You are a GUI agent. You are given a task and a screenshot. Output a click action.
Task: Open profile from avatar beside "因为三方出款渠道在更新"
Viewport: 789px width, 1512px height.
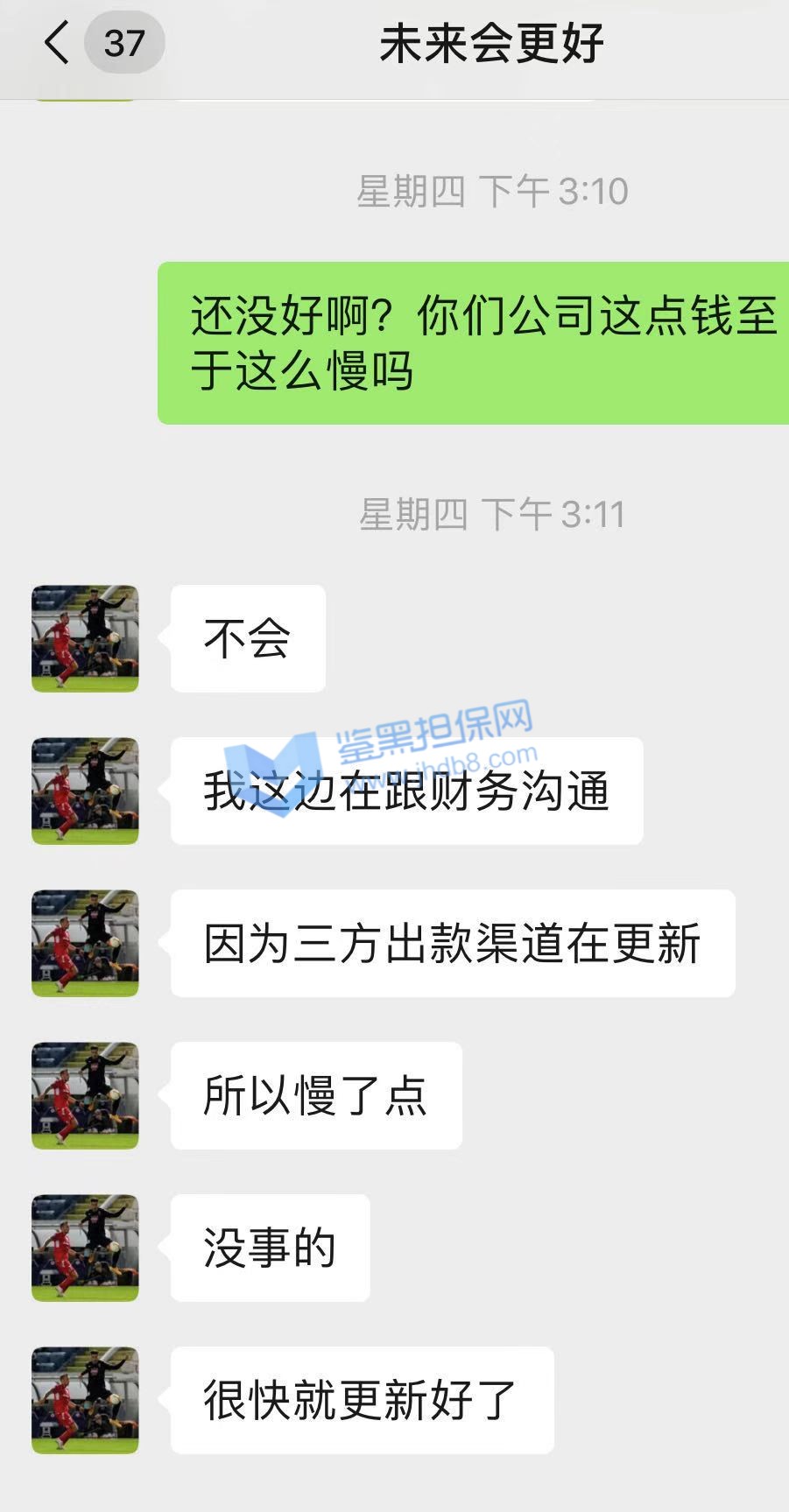(x=85, y=943)
